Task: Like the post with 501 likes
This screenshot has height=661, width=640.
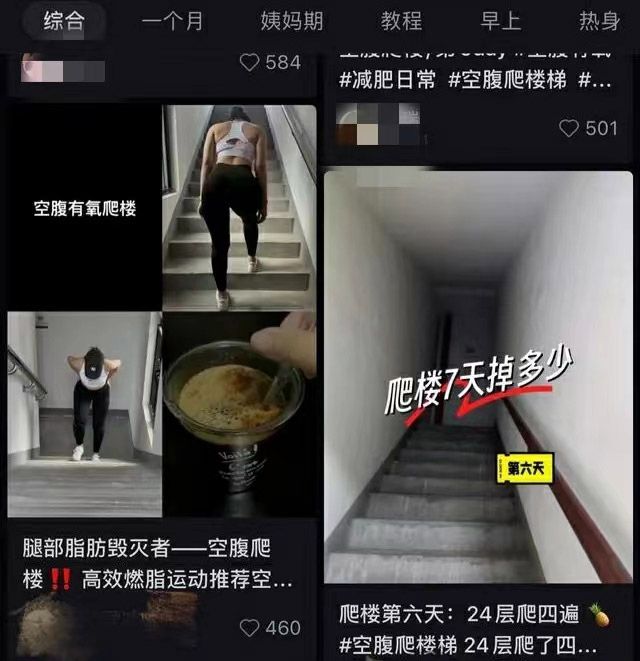Action: click(x=569, y=128)
